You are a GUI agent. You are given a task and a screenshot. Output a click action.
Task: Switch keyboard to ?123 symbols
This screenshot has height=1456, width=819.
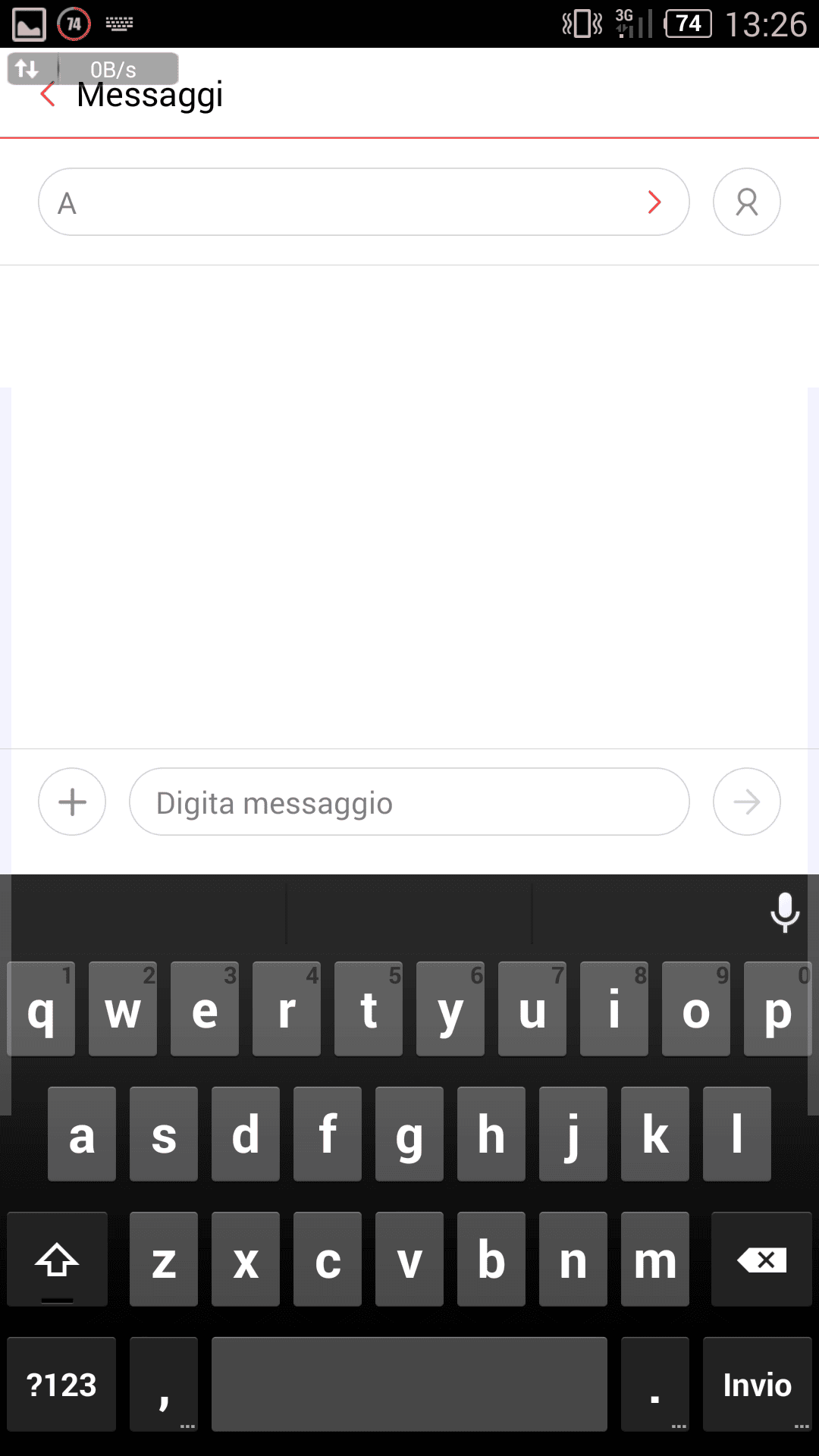[x=61, y=1385]
